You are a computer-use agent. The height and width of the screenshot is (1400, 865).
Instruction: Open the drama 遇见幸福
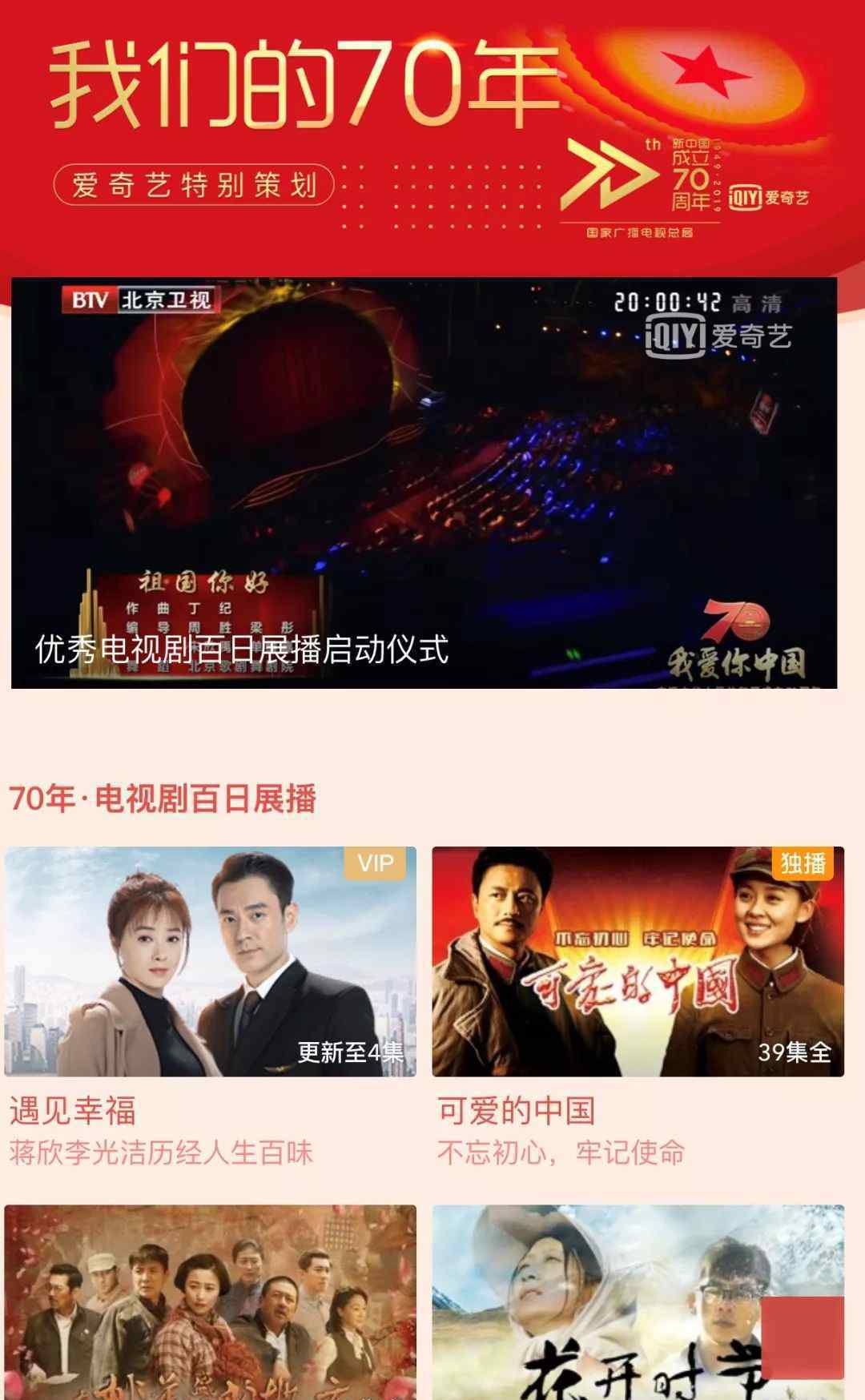click(210, 961)
